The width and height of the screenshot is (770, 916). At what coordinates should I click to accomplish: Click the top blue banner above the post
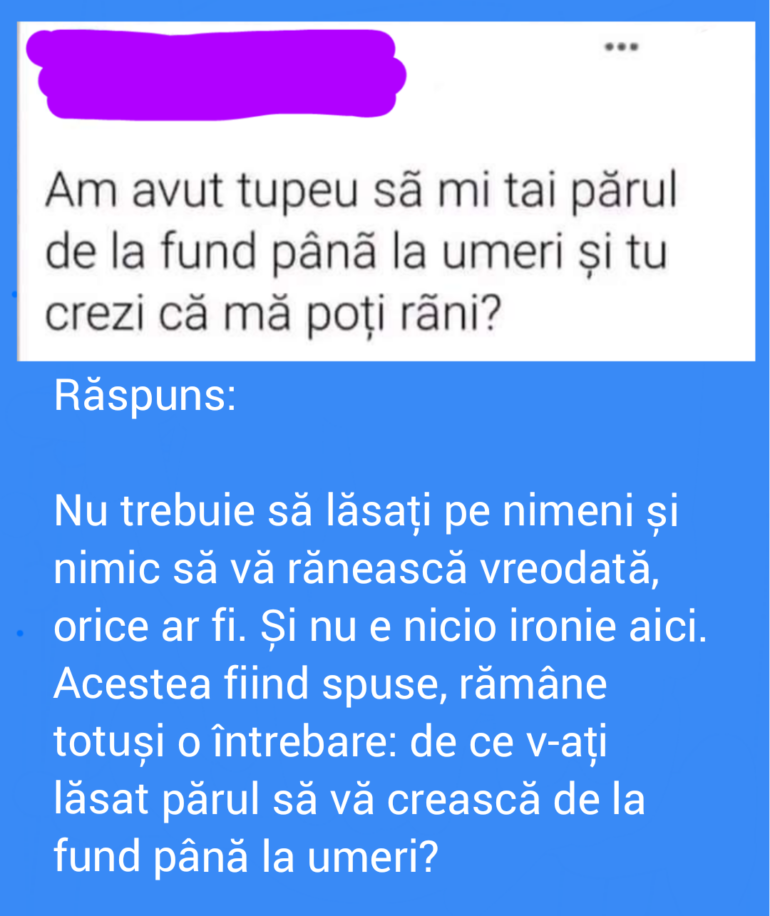385,10
